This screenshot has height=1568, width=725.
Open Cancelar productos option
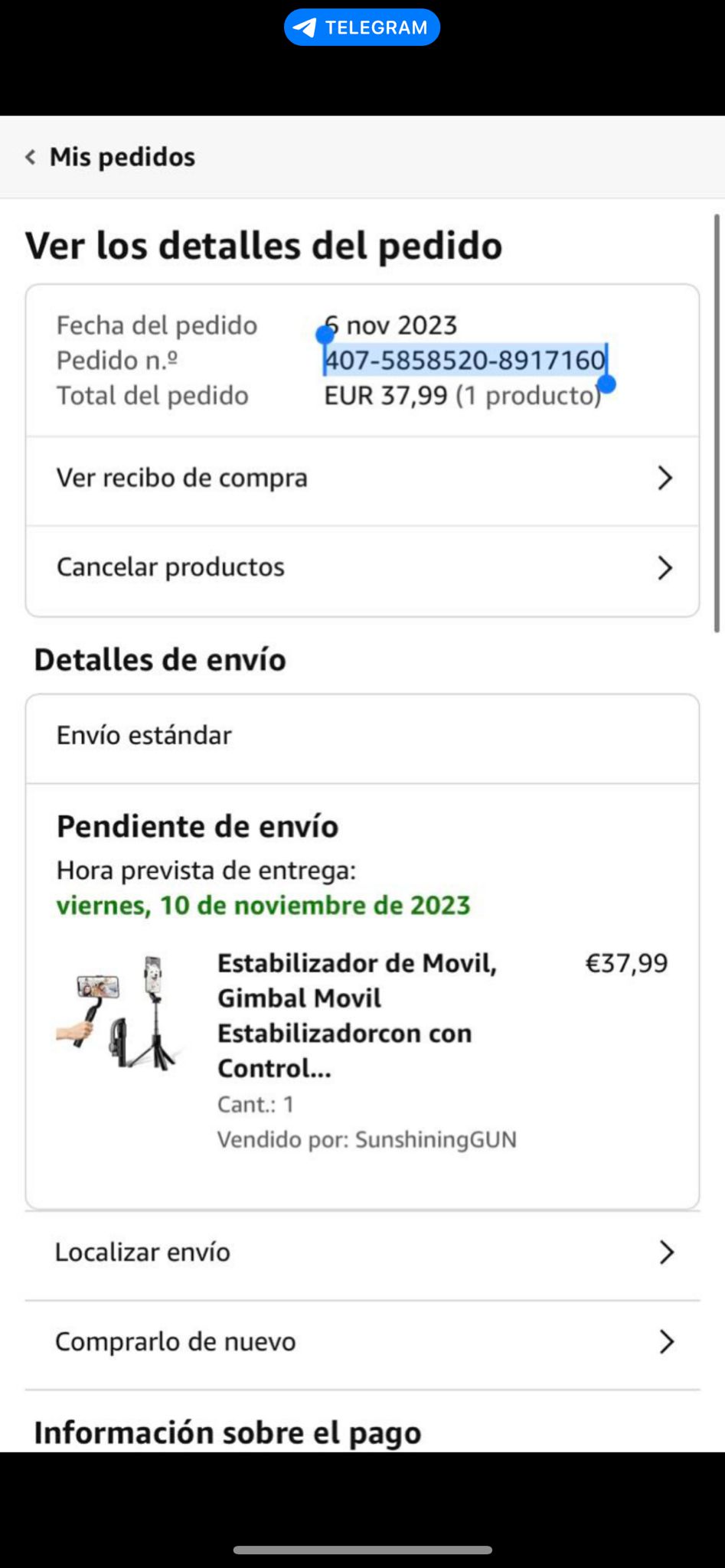pos(362,567)
